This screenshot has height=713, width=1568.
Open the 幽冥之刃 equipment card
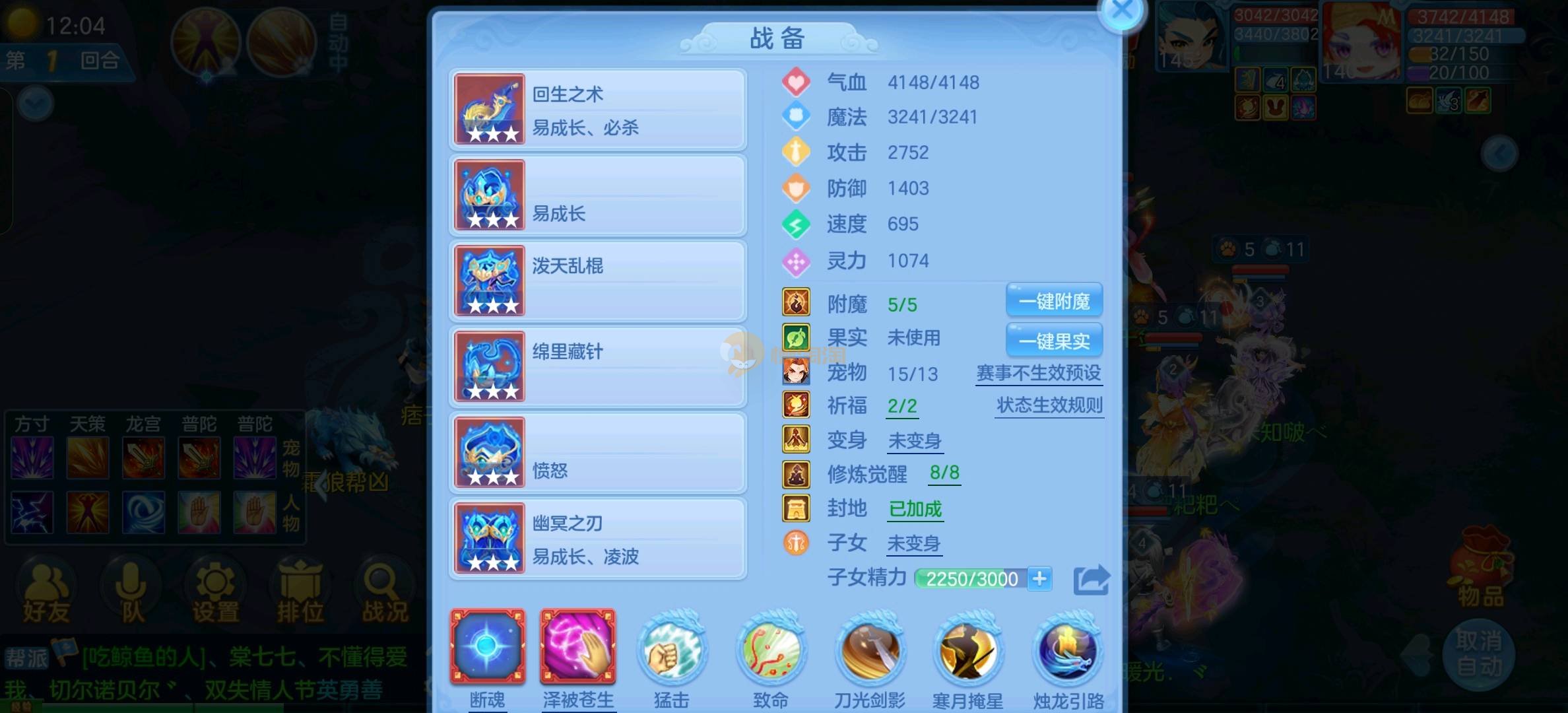[597, 539]
